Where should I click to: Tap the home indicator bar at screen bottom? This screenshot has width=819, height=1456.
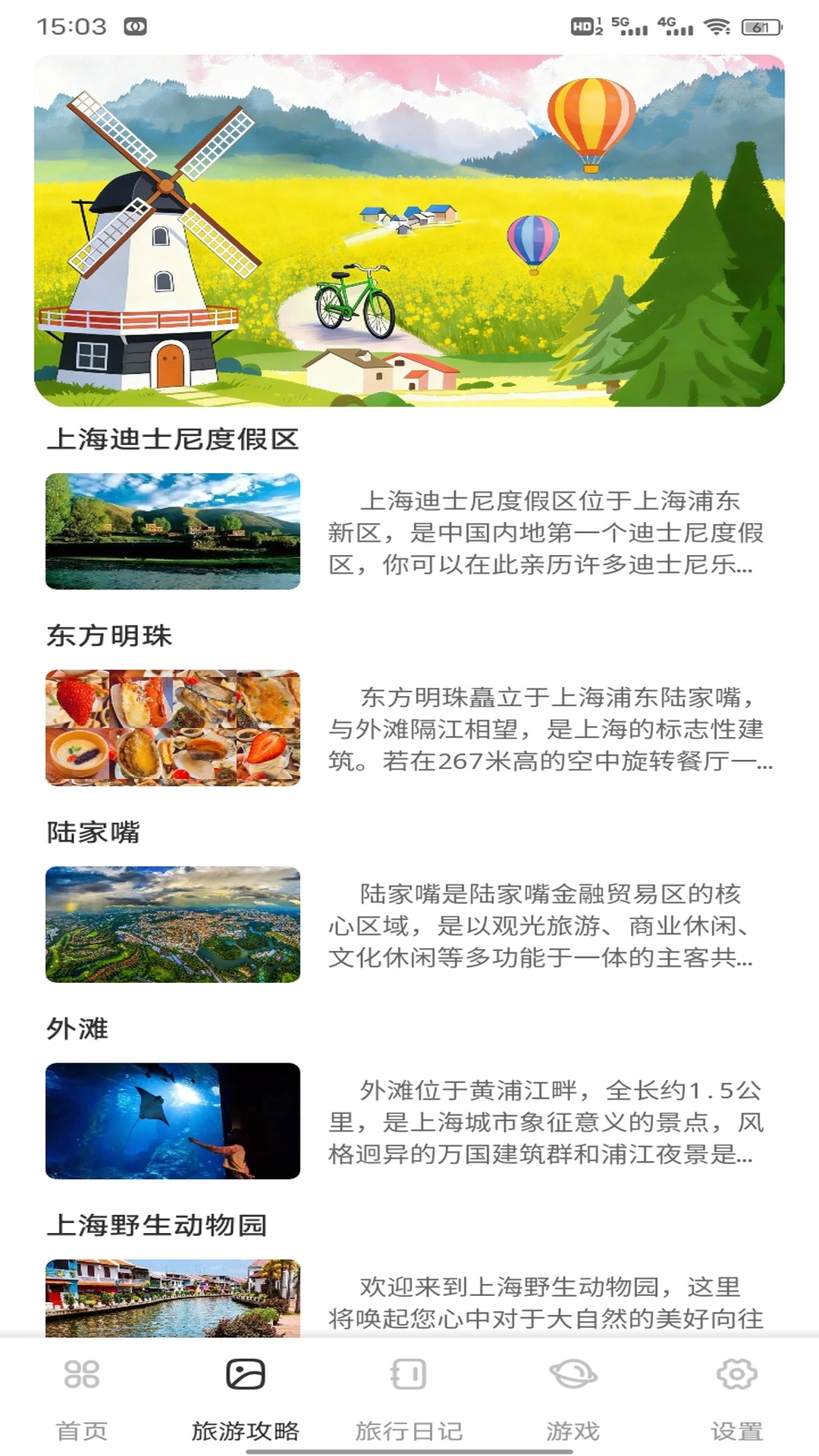[x=409, y=1449]
